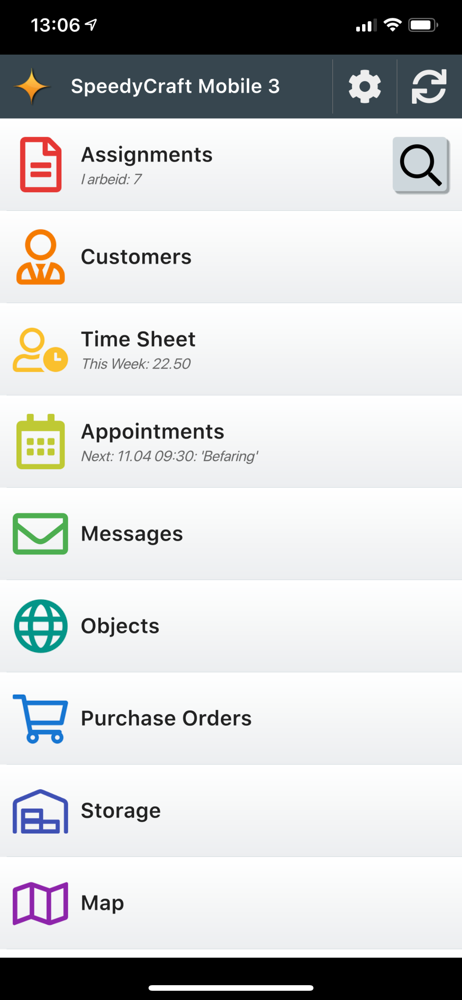Viewport: 462px width, 1000px height.
Task: Open the Time Sheet
Action: point(231,349)
